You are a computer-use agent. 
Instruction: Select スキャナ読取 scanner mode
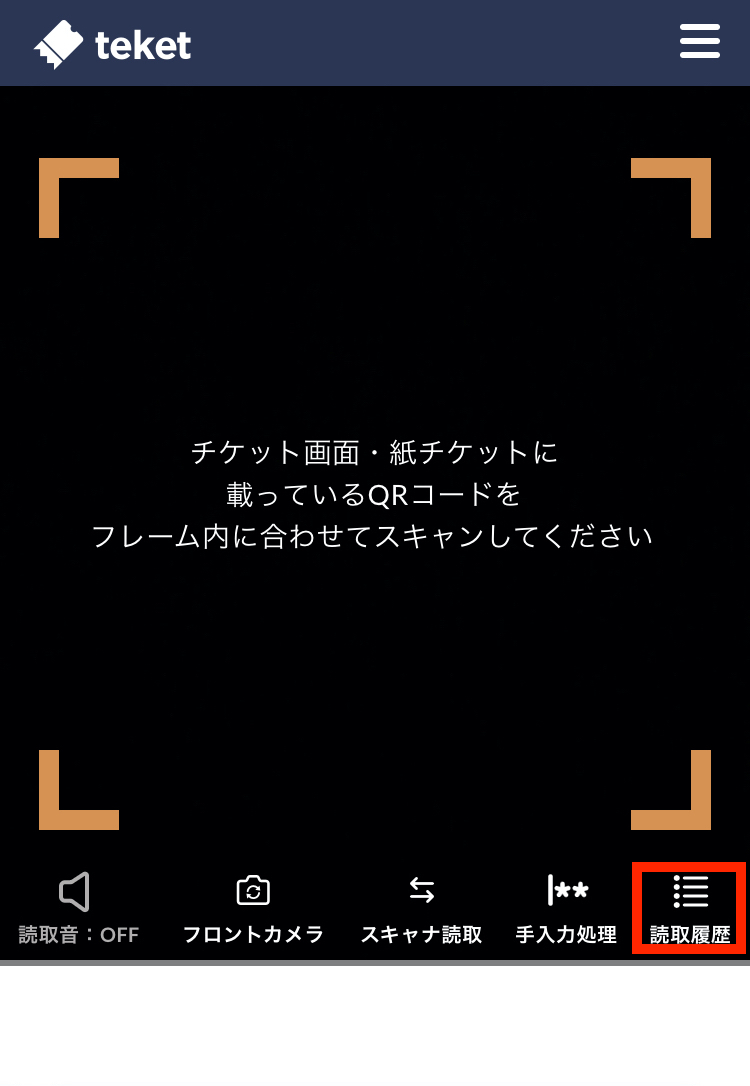click(x=421, y=908)
